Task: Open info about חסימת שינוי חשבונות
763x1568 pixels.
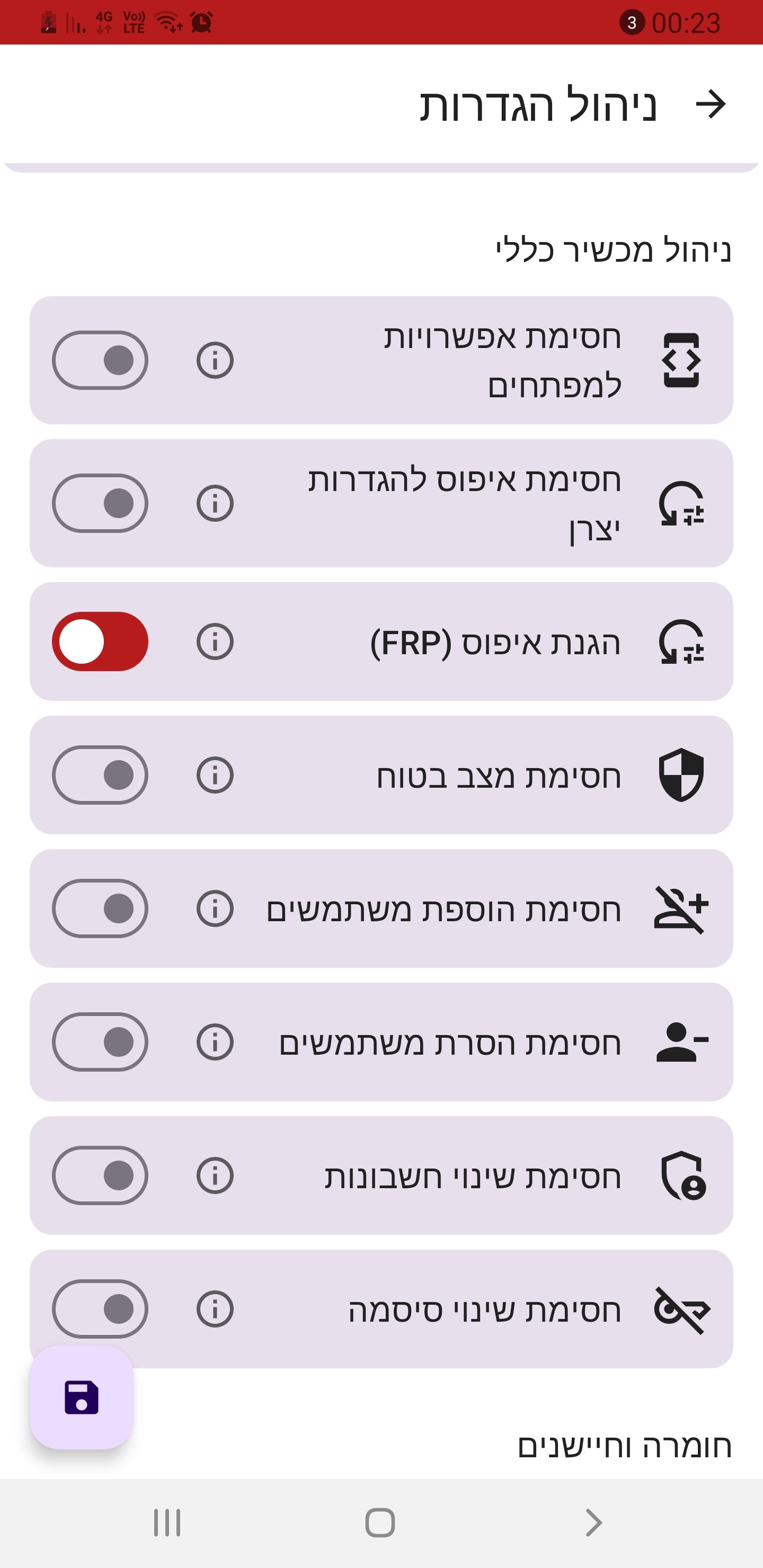Action: (215, 1175)
